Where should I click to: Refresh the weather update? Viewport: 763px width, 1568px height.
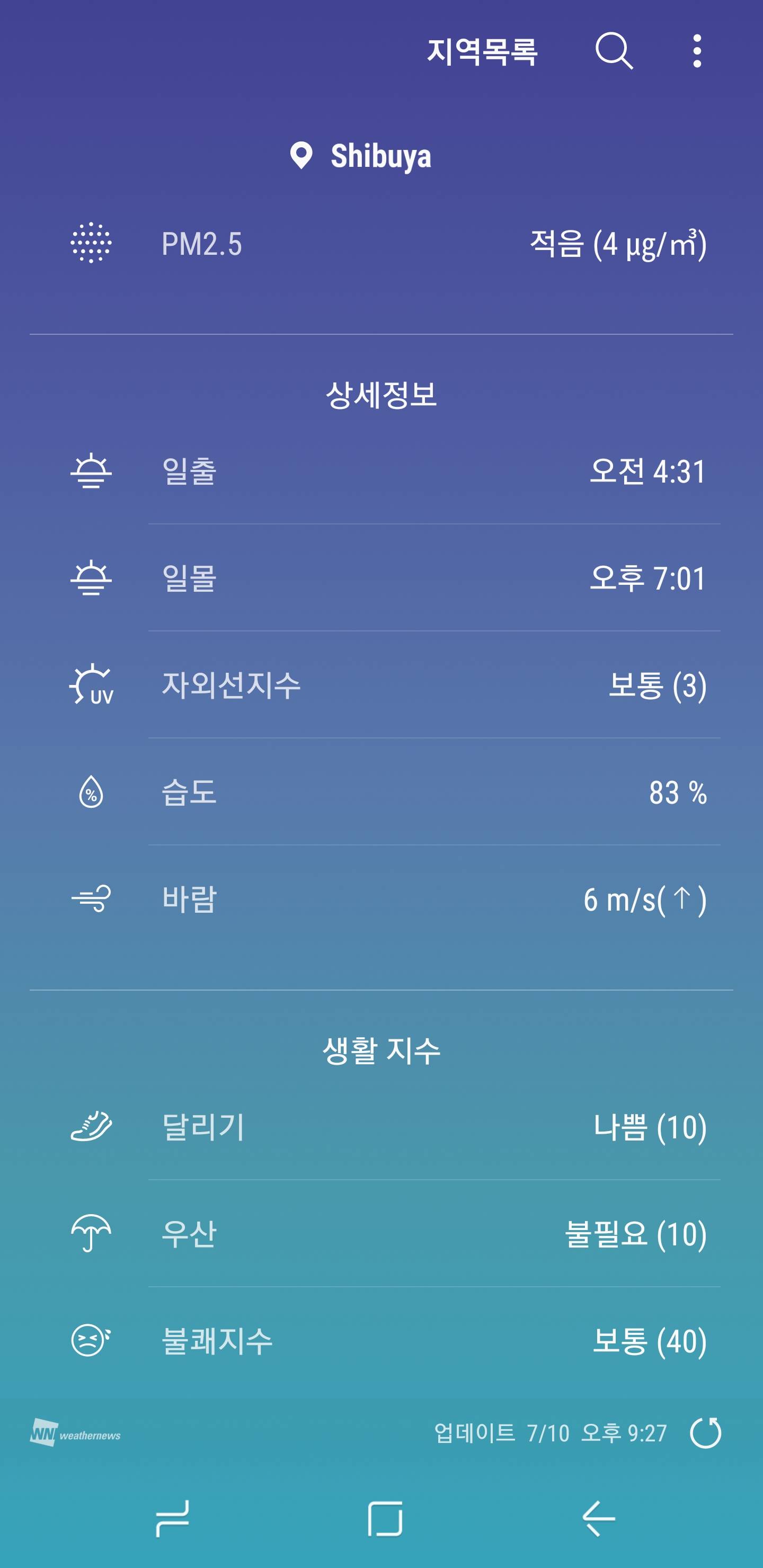(705, 1433)
